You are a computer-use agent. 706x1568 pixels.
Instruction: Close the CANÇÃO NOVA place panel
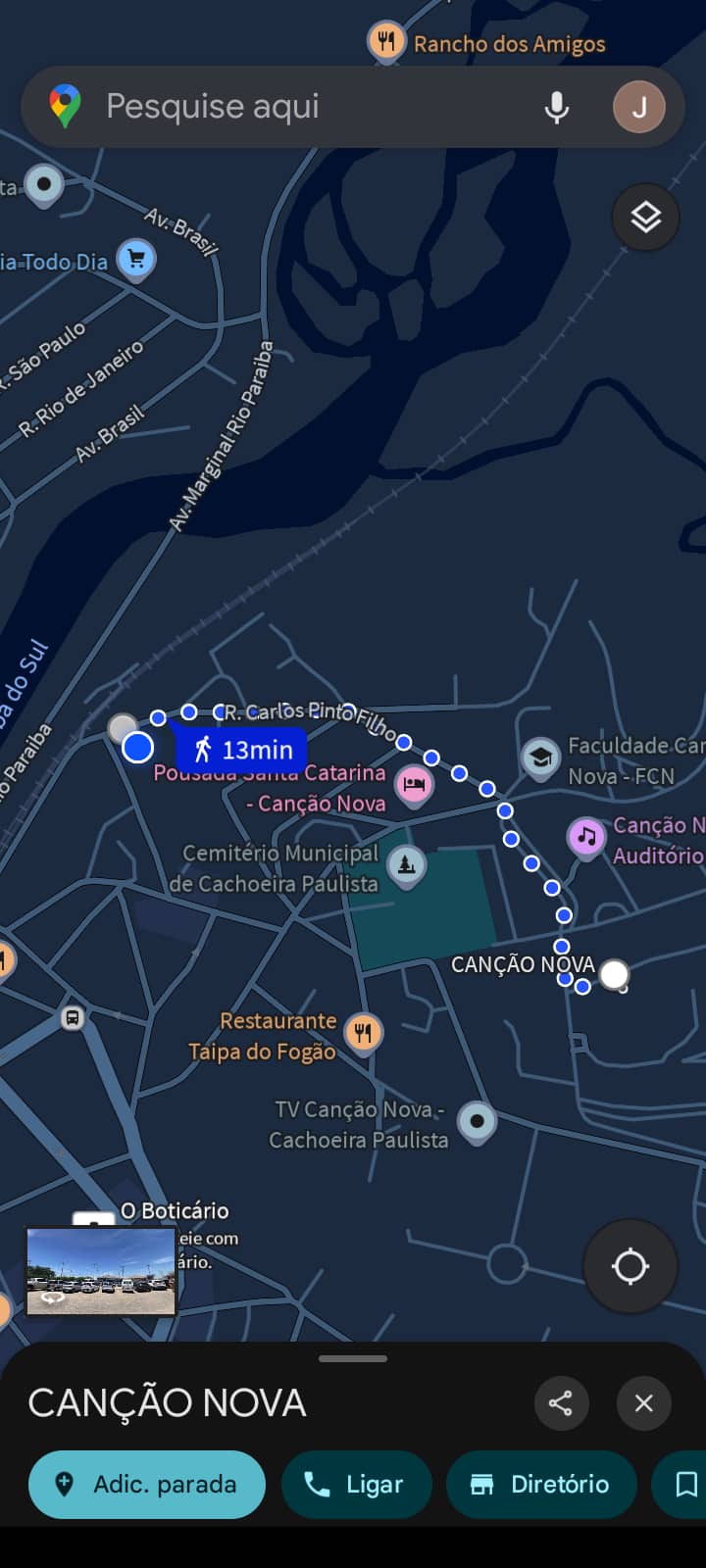tap(643, 1402)
